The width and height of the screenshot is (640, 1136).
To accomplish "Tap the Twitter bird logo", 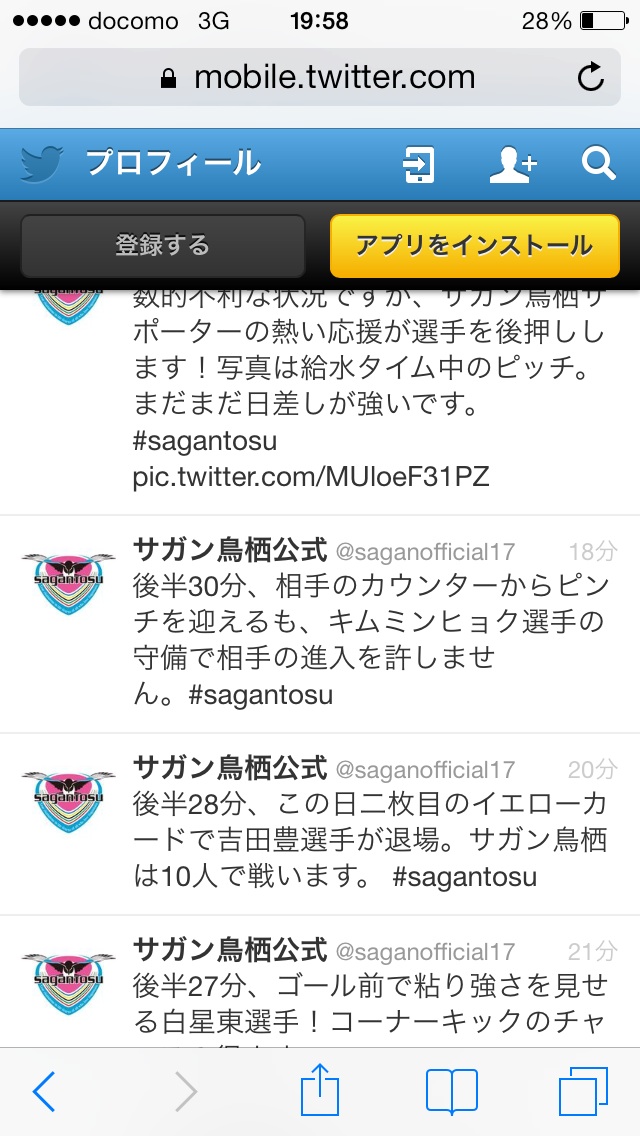I will coord(43,163).
